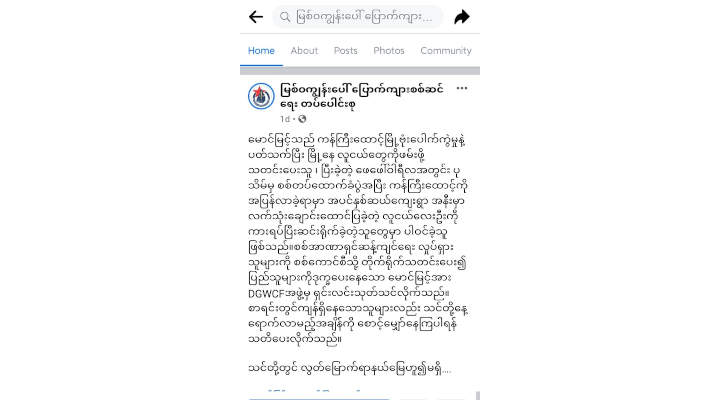Switch to the Posts tab

[x=346, y=51]
